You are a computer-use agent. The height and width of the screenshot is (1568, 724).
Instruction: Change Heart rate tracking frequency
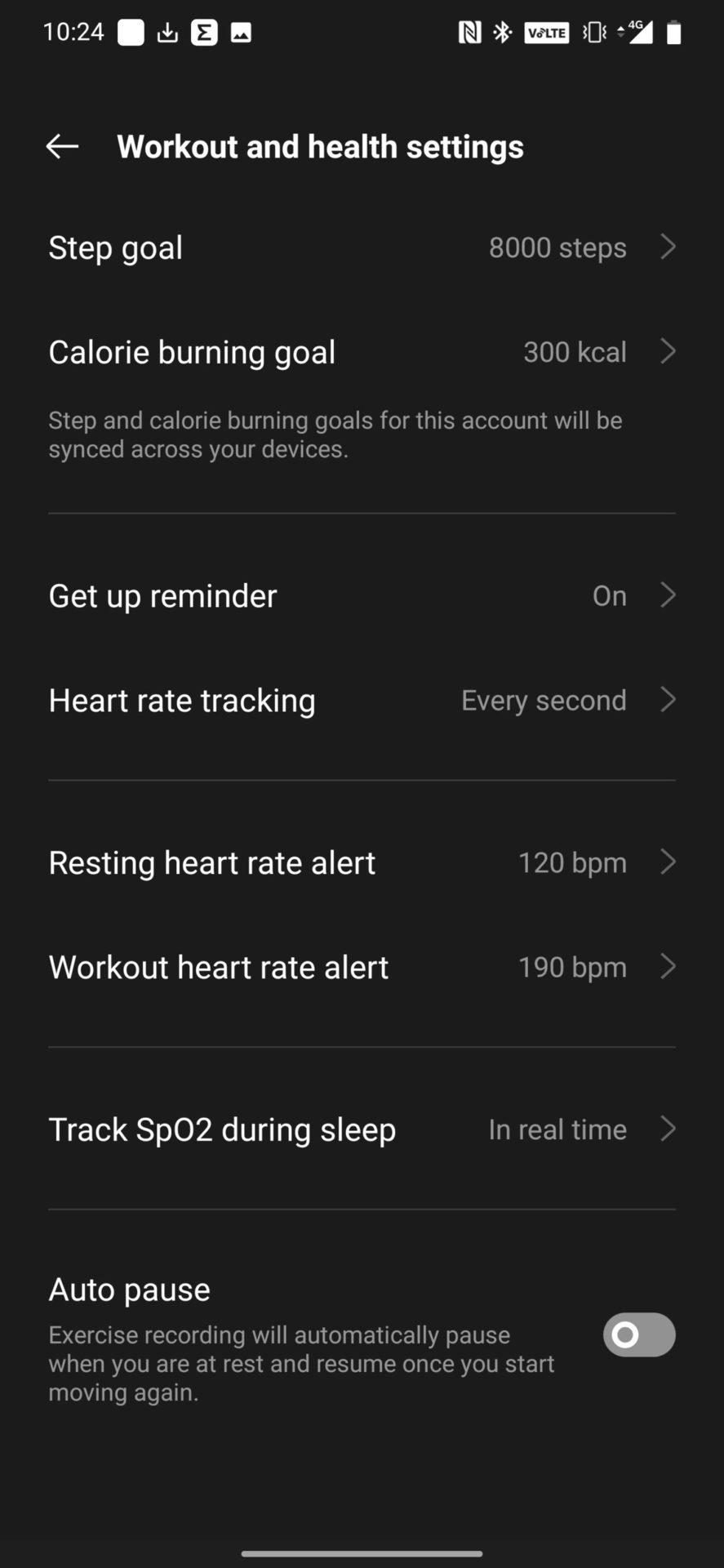(x=362, y=700)
